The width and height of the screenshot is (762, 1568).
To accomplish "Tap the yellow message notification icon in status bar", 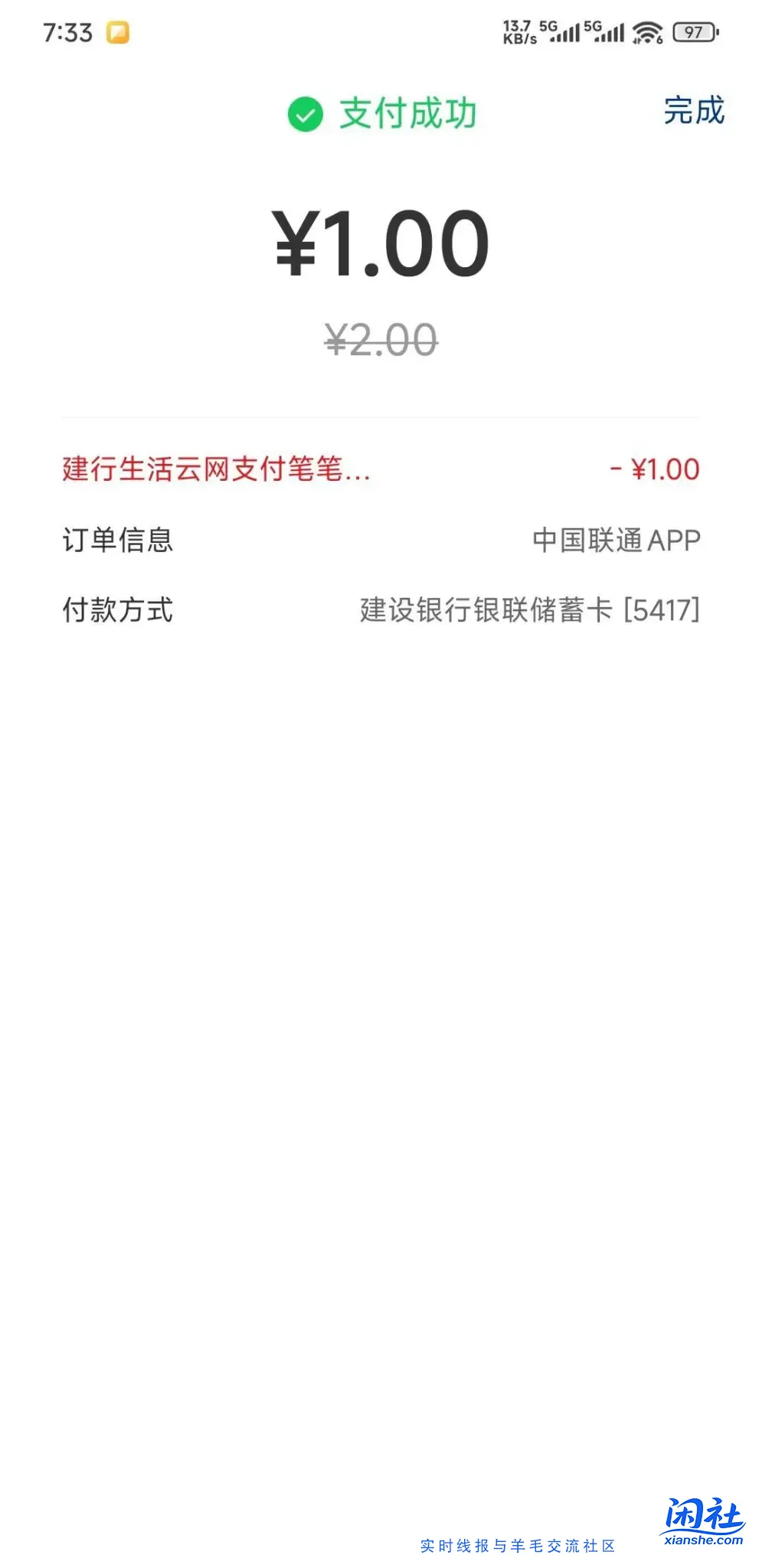I will point(118,33).
